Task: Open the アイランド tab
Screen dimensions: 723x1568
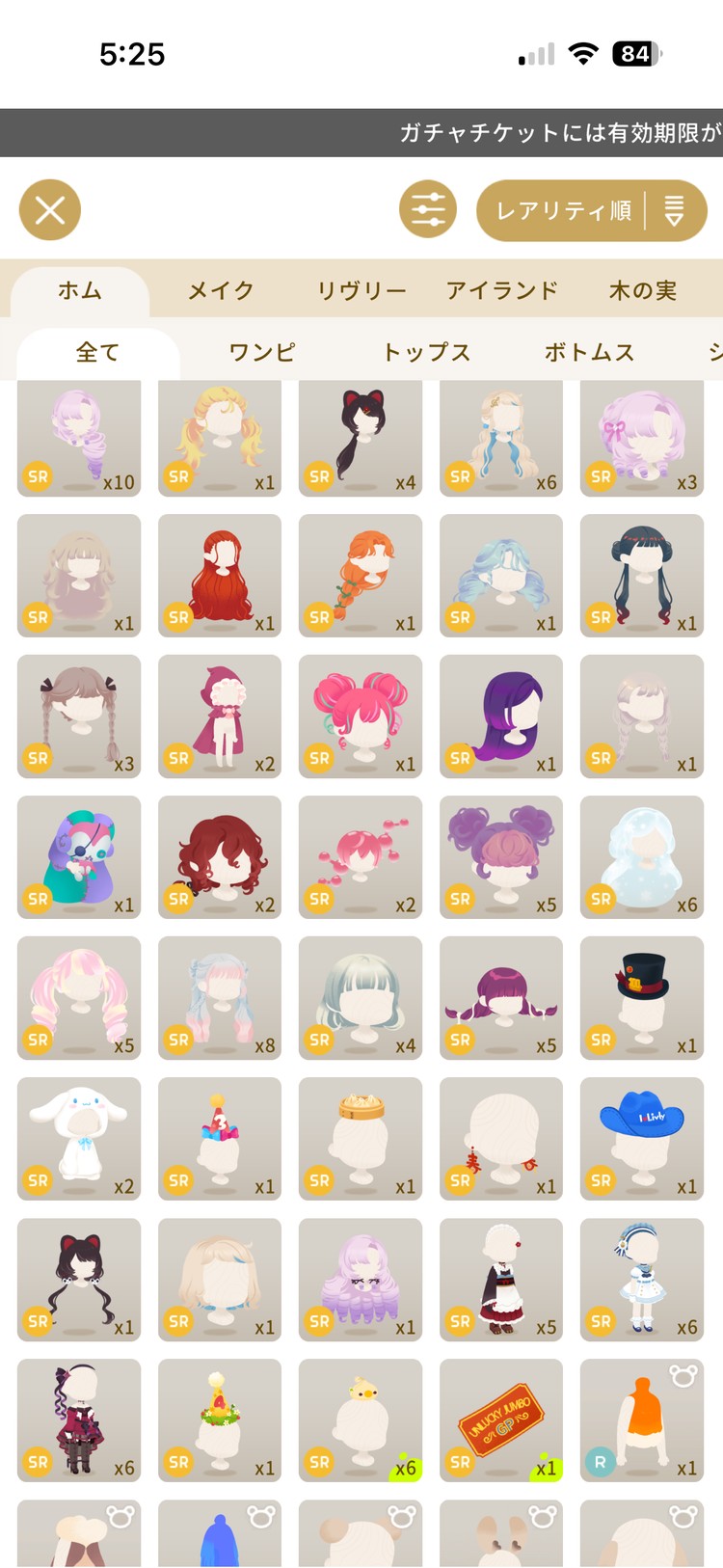Action: [x=501, y=290]
